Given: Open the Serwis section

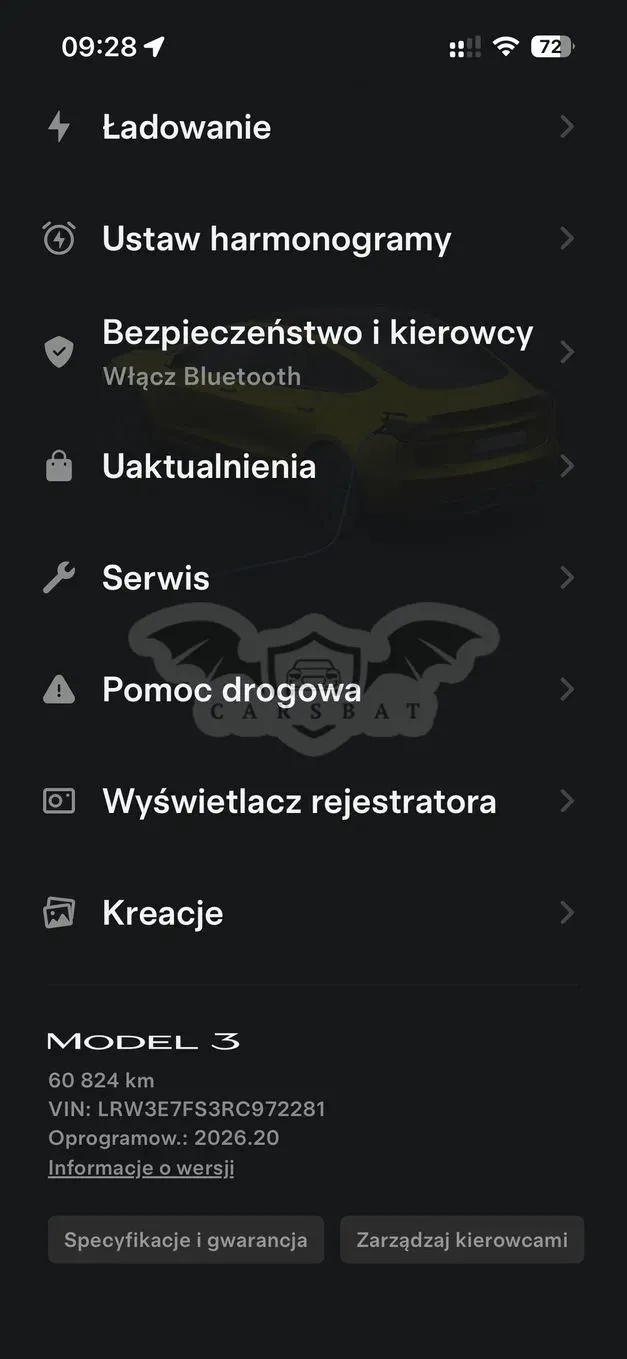Looking at the screenshot, I should pos(313,578).
